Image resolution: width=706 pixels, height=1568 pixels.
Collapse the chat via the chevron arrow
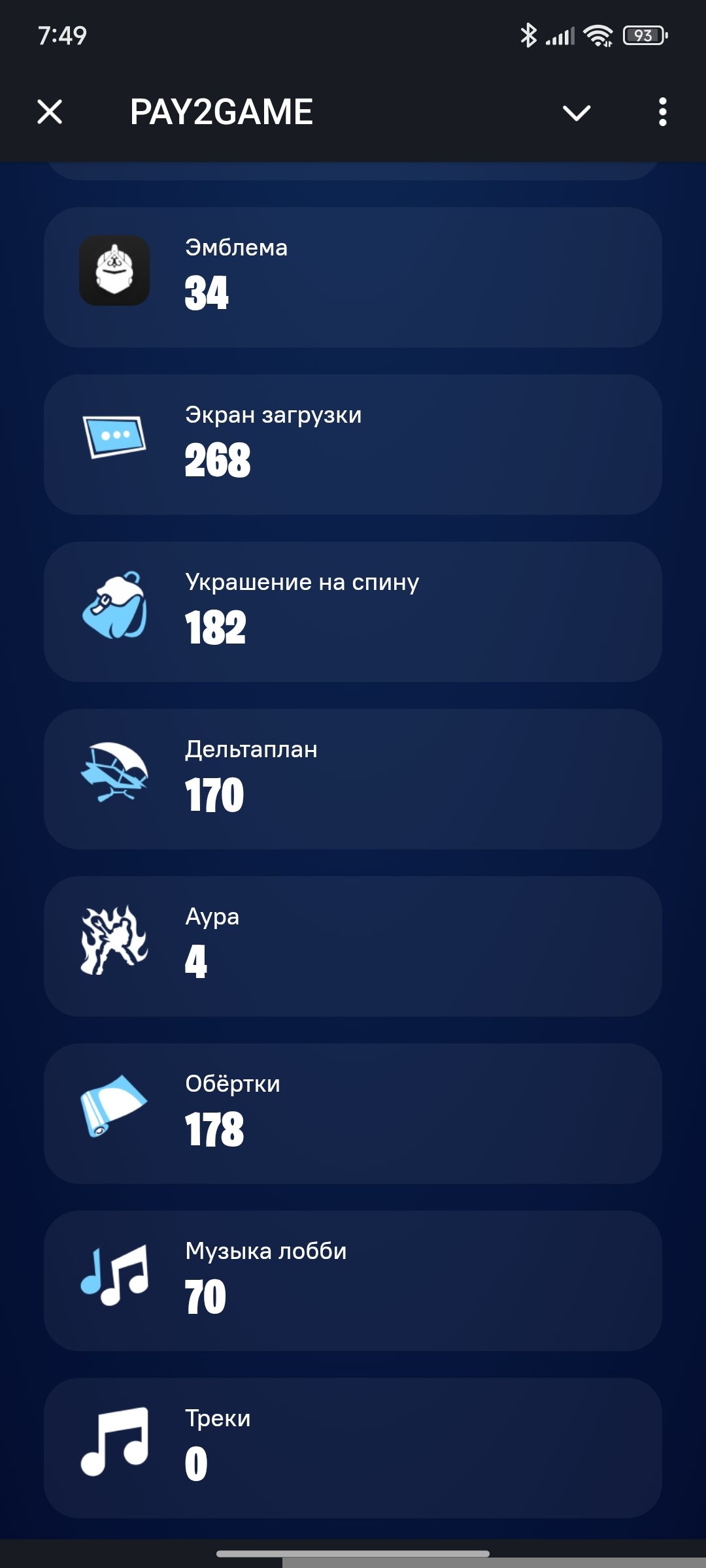point(575,112)
